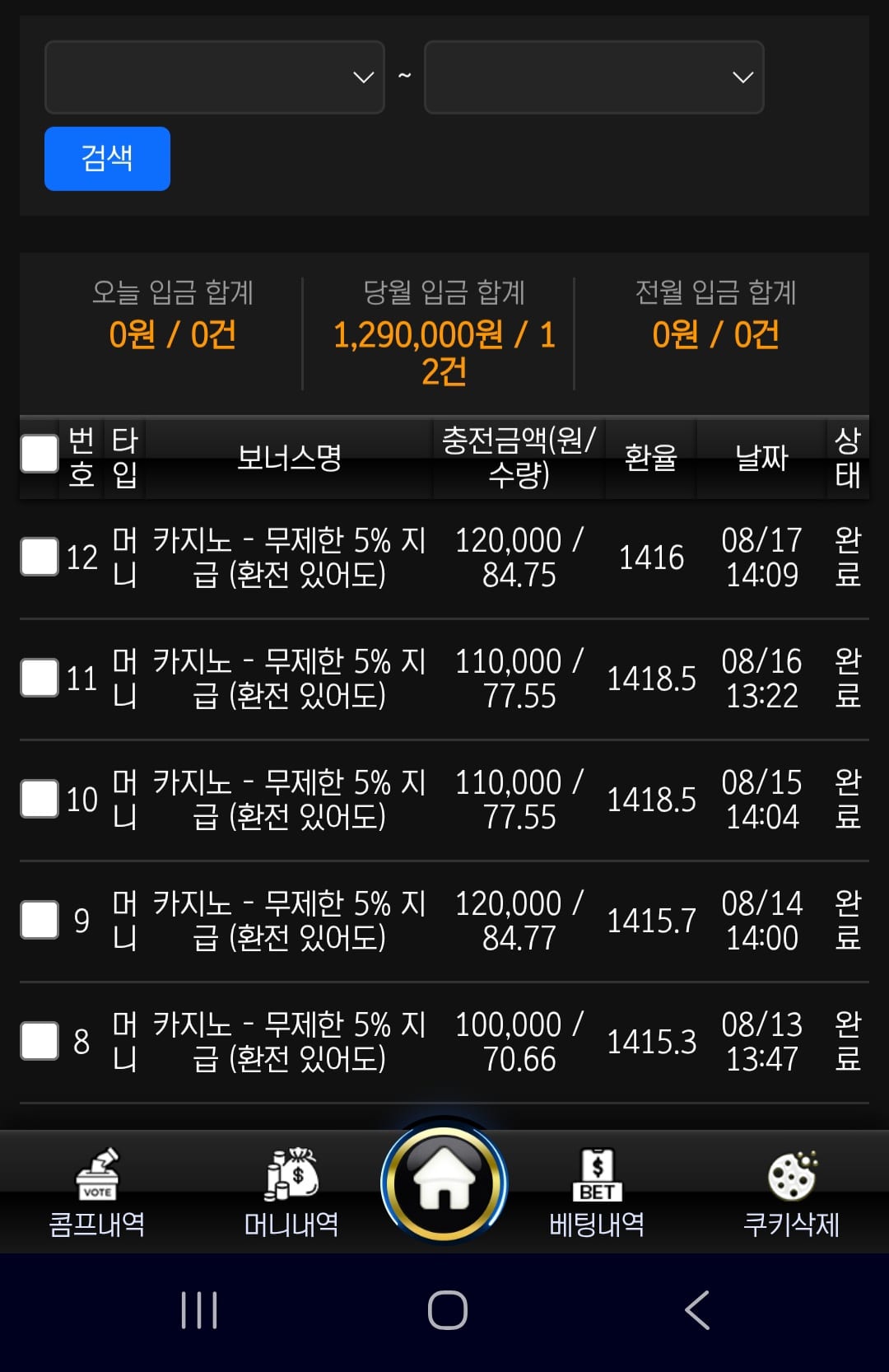
Task: Tick the checkbox for row number 10
Action: pyautogui.click(x=40, y=799)
